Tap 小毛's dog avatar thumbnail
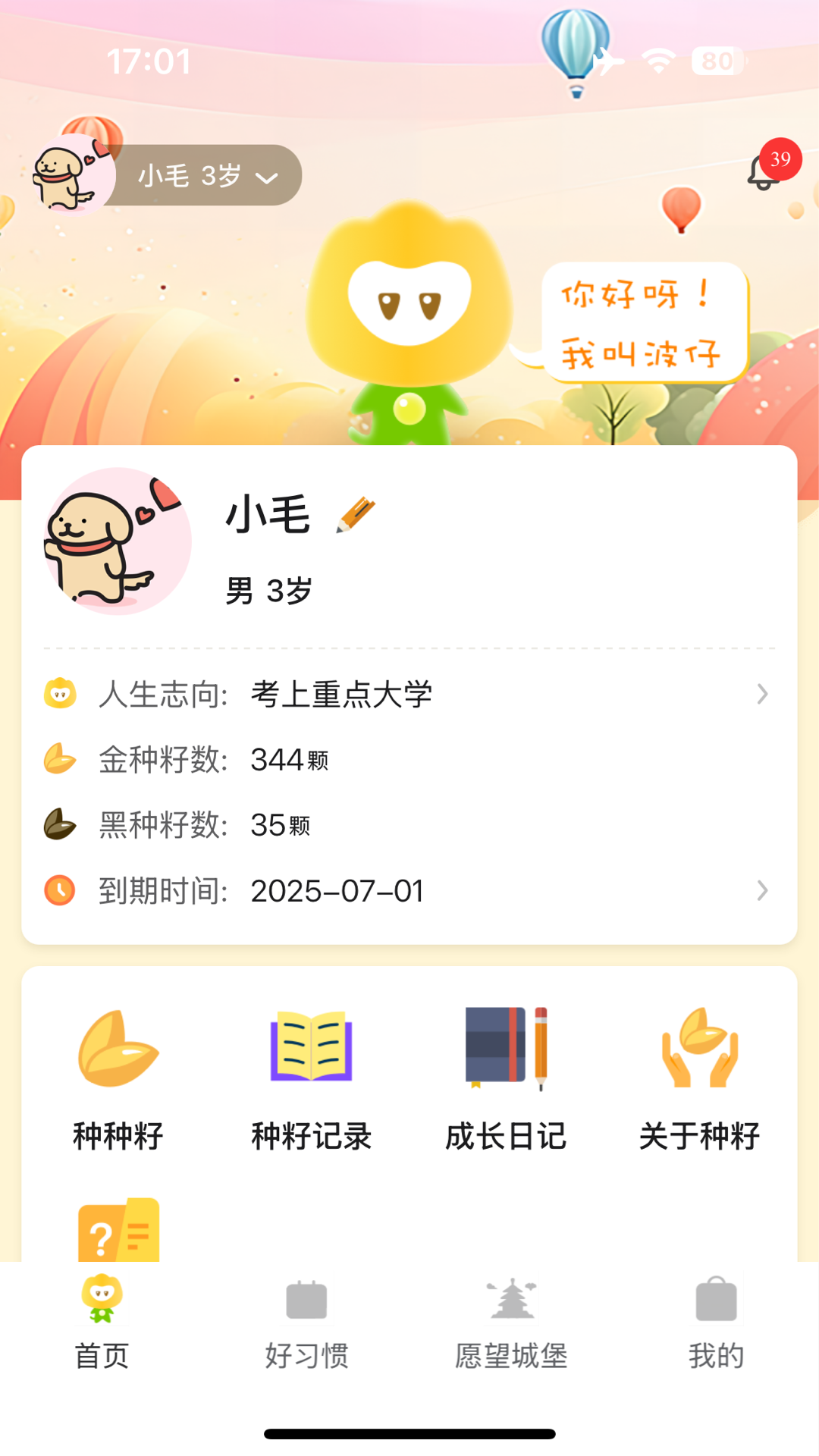Screen dimensions: 819x1456 (x=76, y=175)
